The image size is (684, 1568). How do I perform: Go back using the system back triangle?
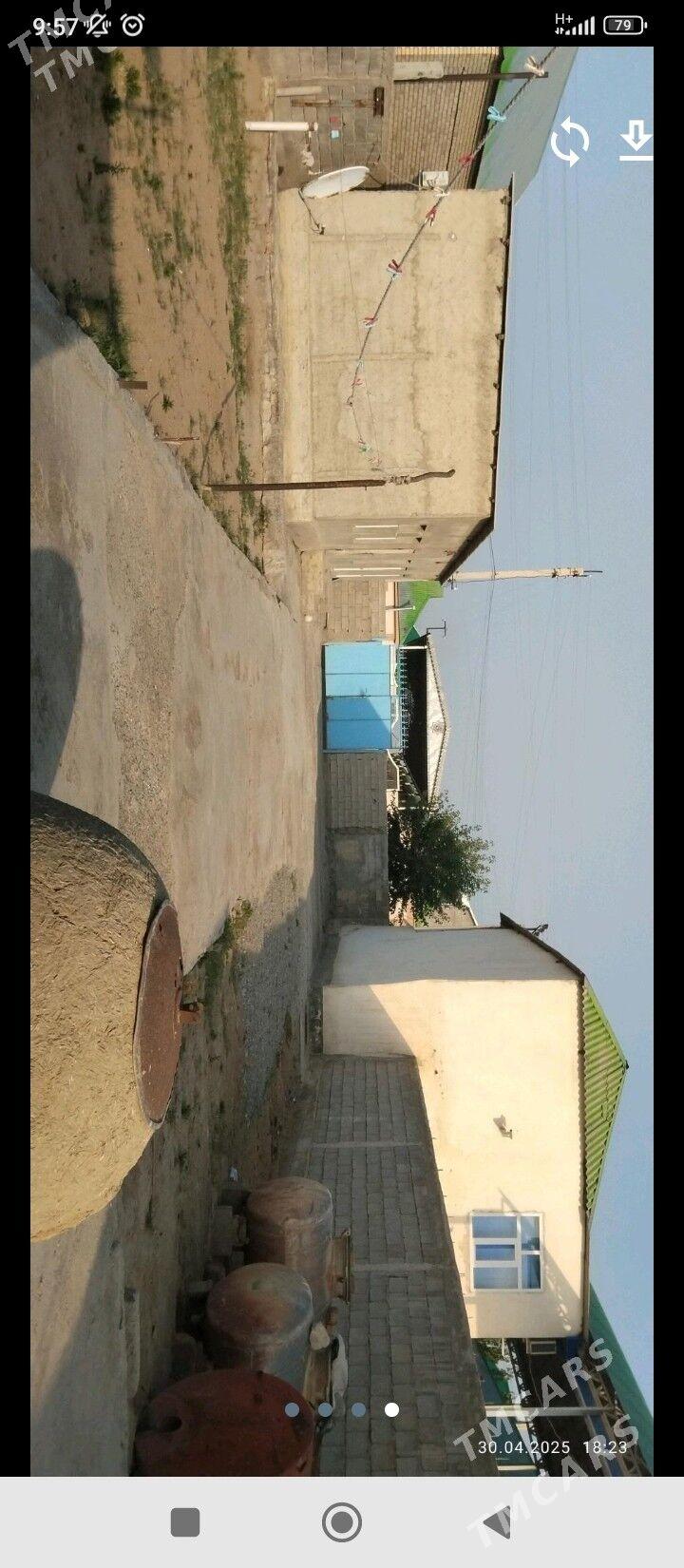(499, 1522)
